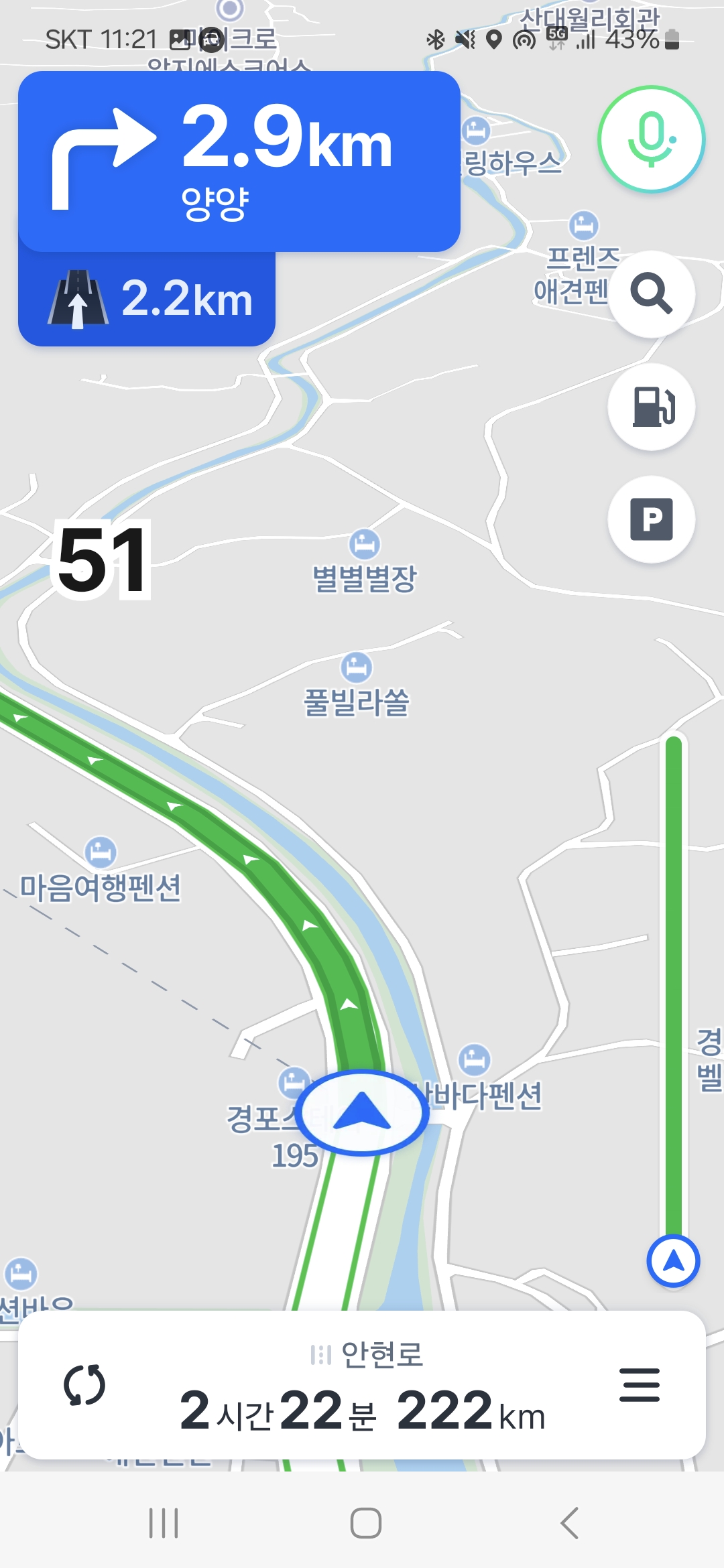Refresh route with the reroute icon
The height and width of the screenshot is (1568, 724).
click(84, 1384)
